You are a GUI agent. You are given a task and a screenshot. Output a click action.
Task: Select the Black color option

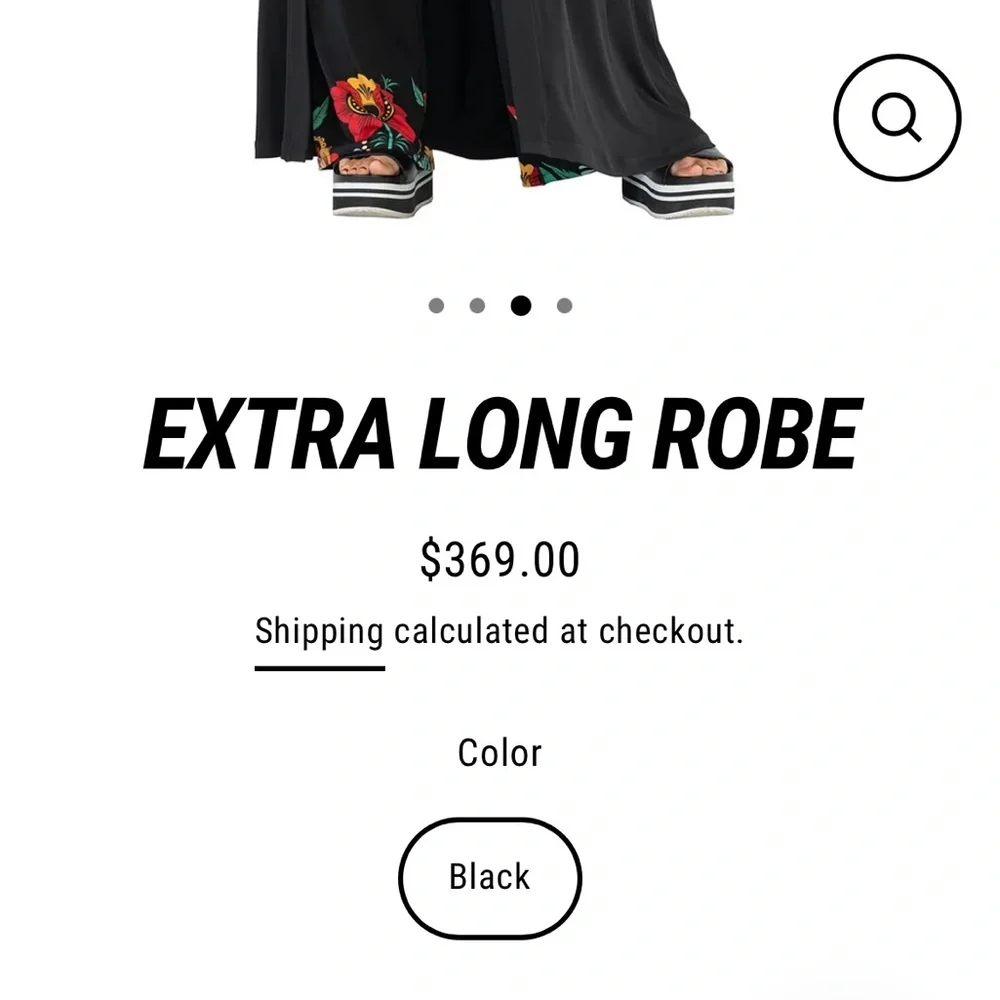489,876
